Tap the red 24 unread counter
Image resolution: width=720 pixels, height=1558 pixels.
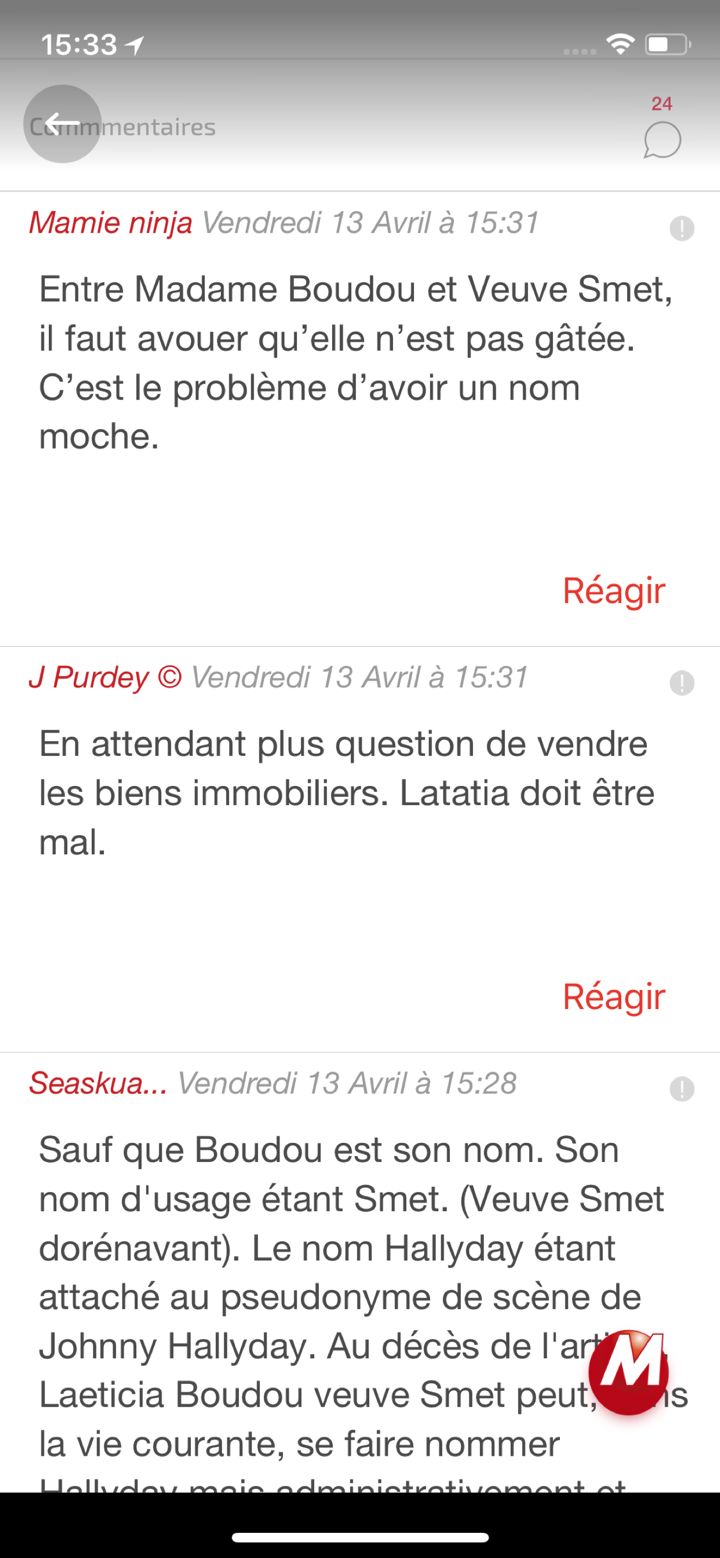[x=662, y=104]
